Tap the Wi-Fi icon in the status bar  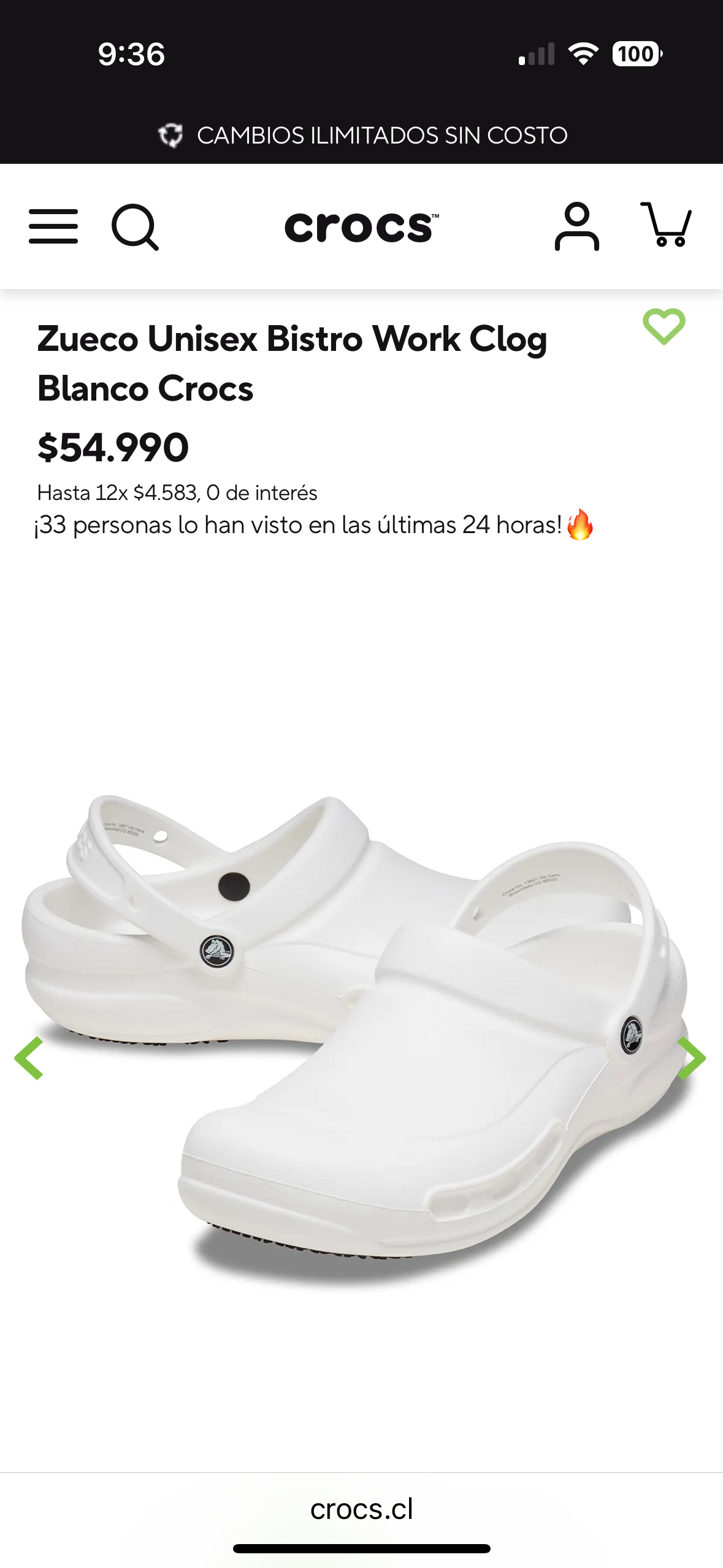584,54
